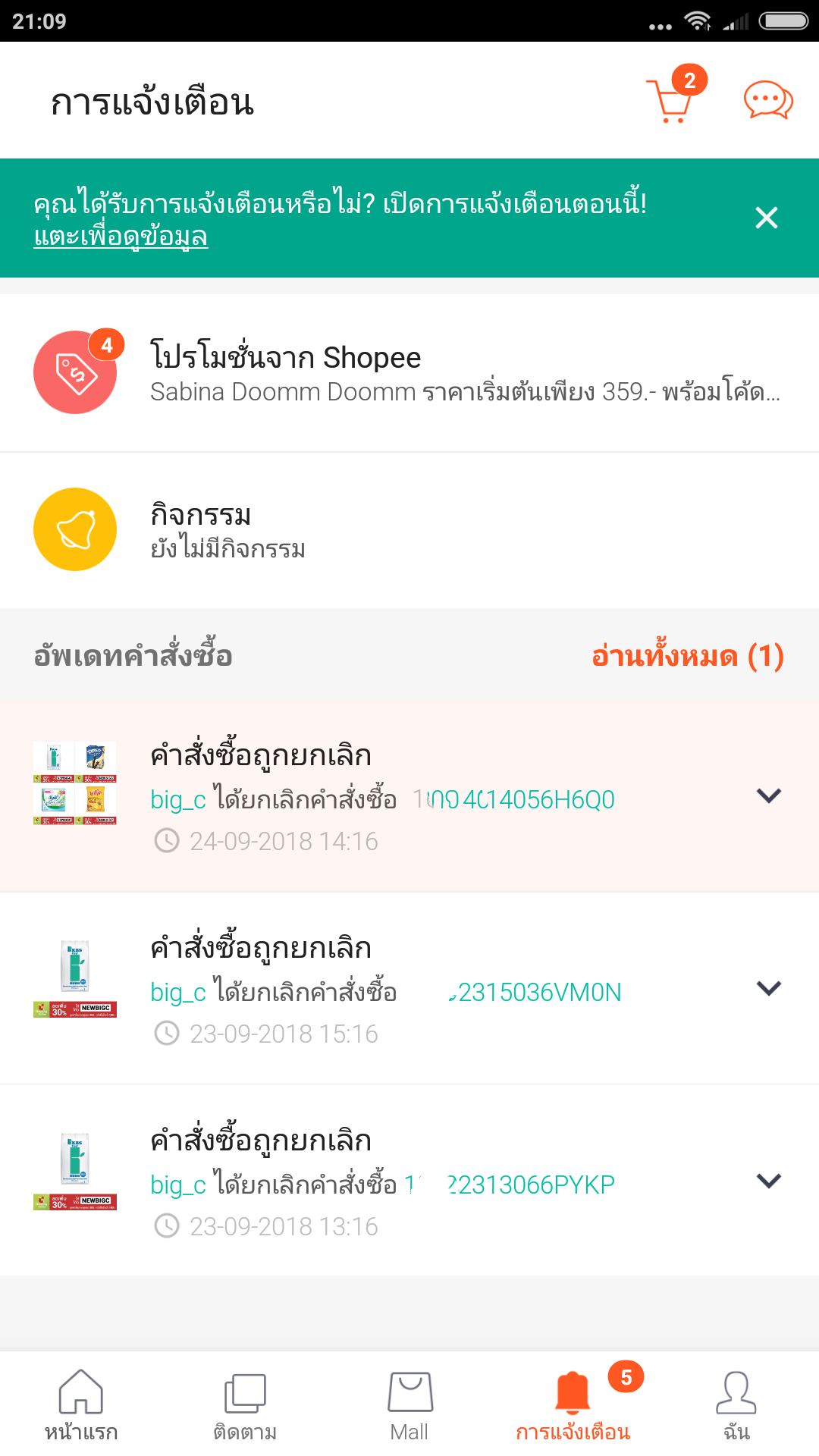The width and height of the screenshot is (819, 1456).
Task: Go to the หน้าแรก home tab
Action: (81, 1404)
